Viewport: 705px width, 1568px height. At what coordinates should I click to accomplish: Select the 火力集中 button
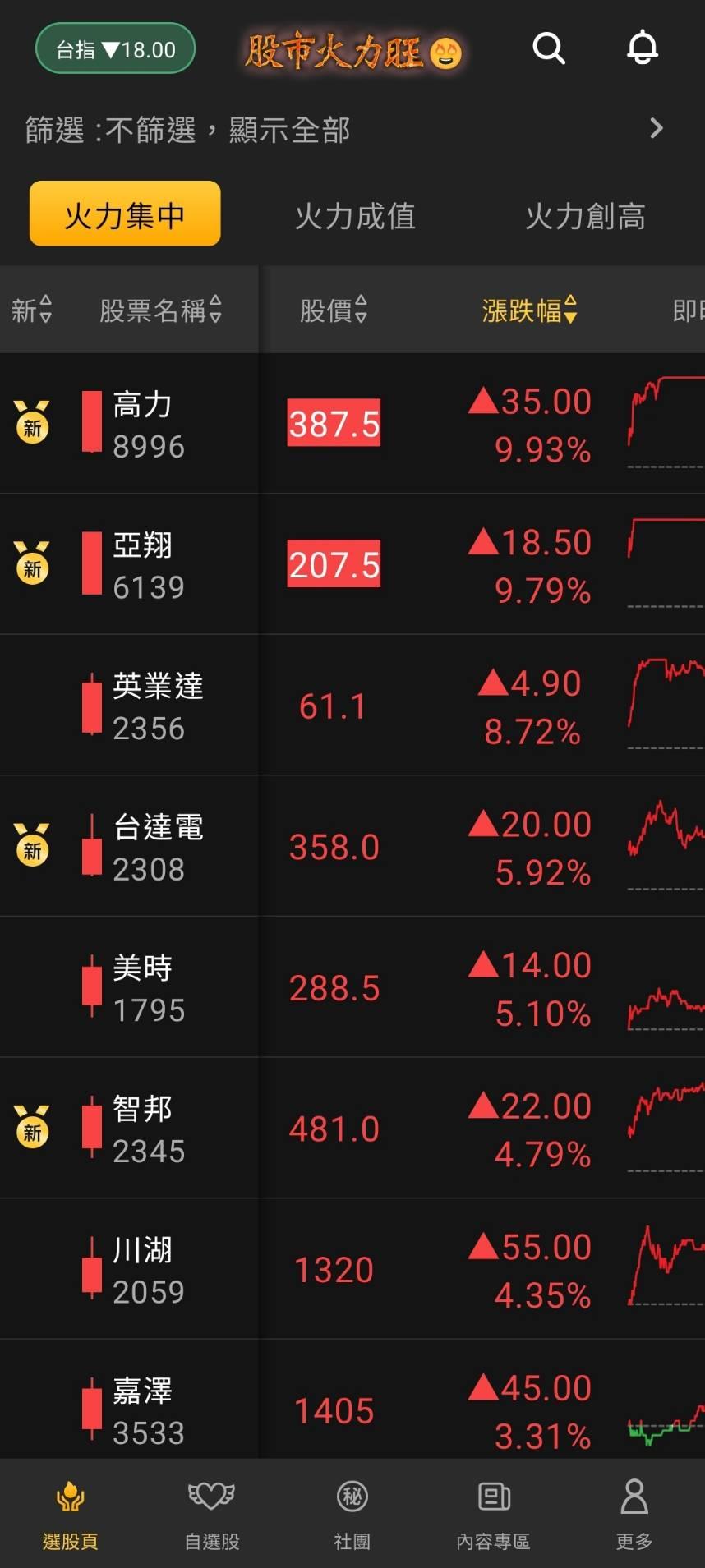click(x=124, y=214)
